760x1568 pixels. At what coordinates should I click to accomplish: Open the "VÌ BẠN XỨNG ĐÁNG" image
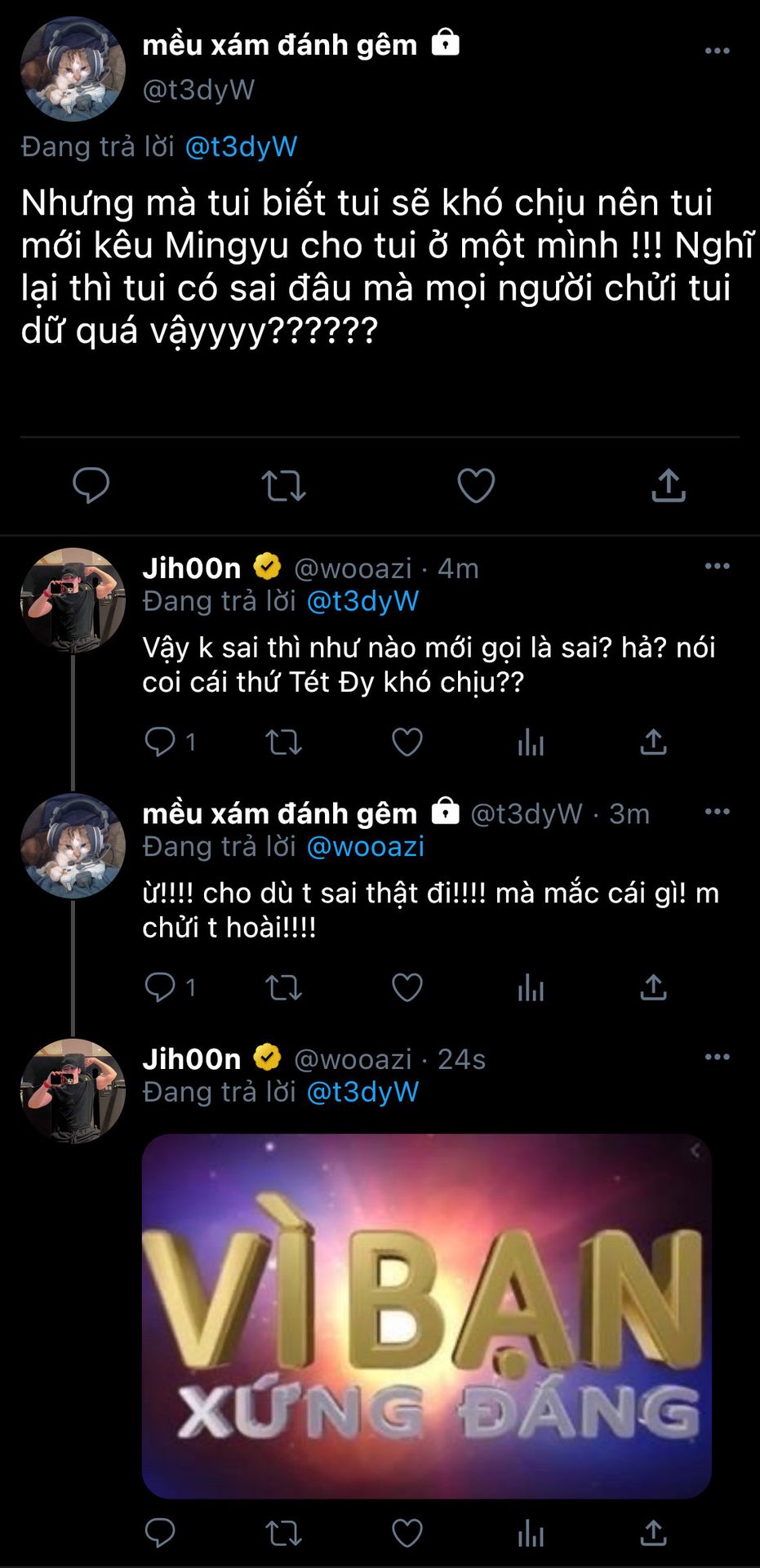pos(426,1315)
